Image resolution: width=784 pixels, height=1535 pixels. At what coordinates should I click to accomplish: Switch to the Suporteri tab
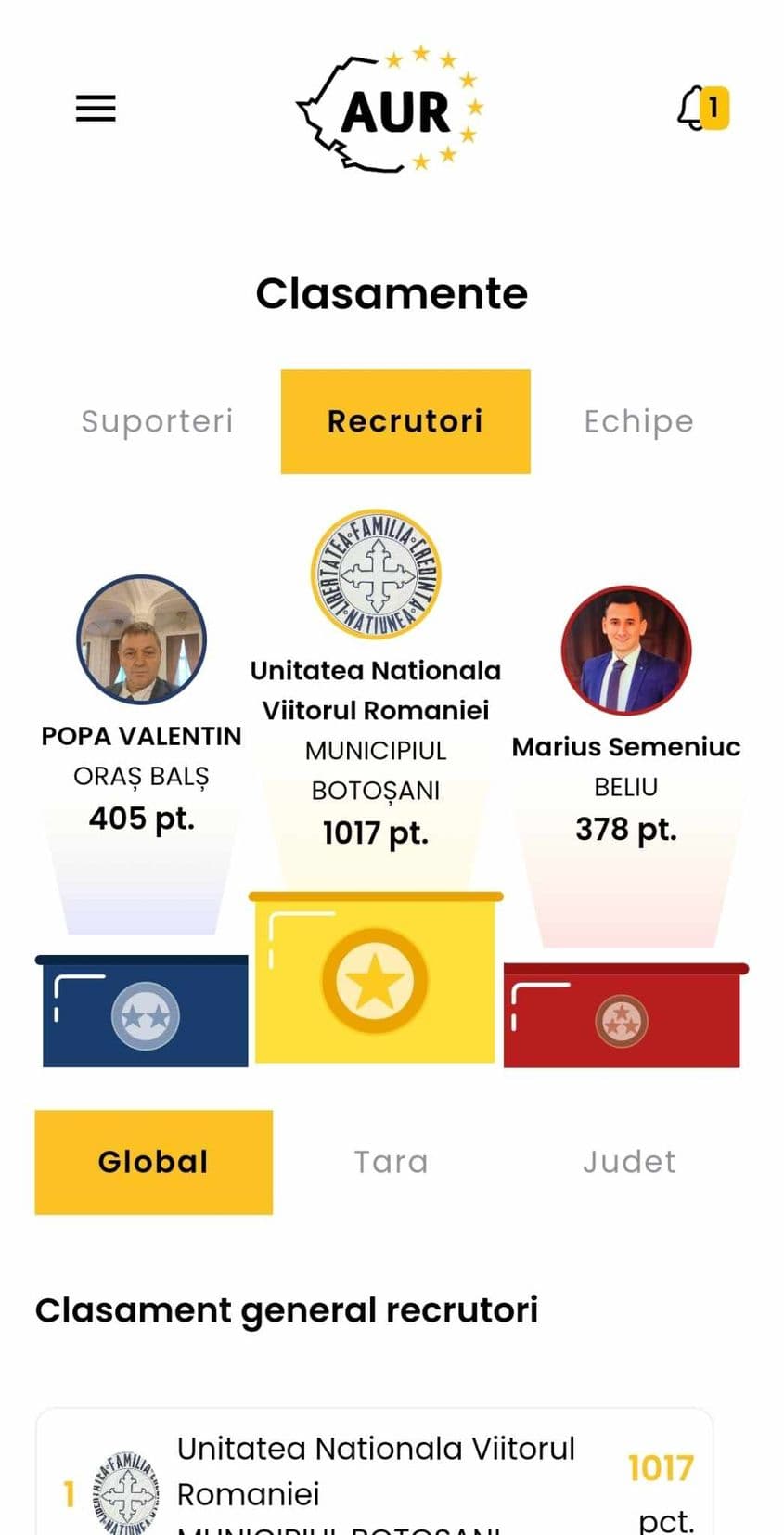156,421
